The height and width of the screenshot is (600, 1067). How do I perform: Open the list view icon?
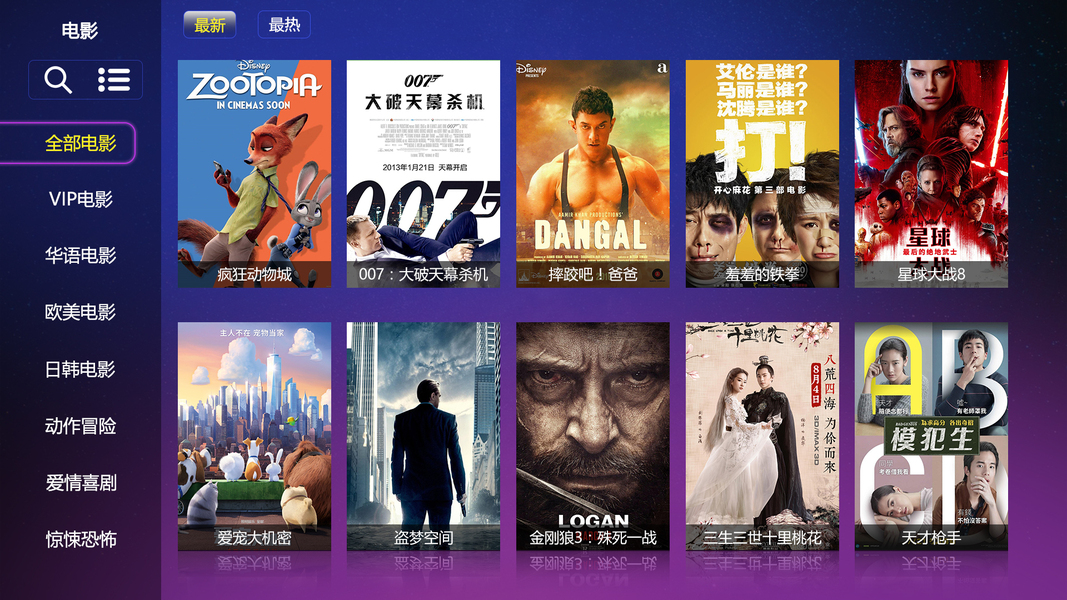pos(114,80)
